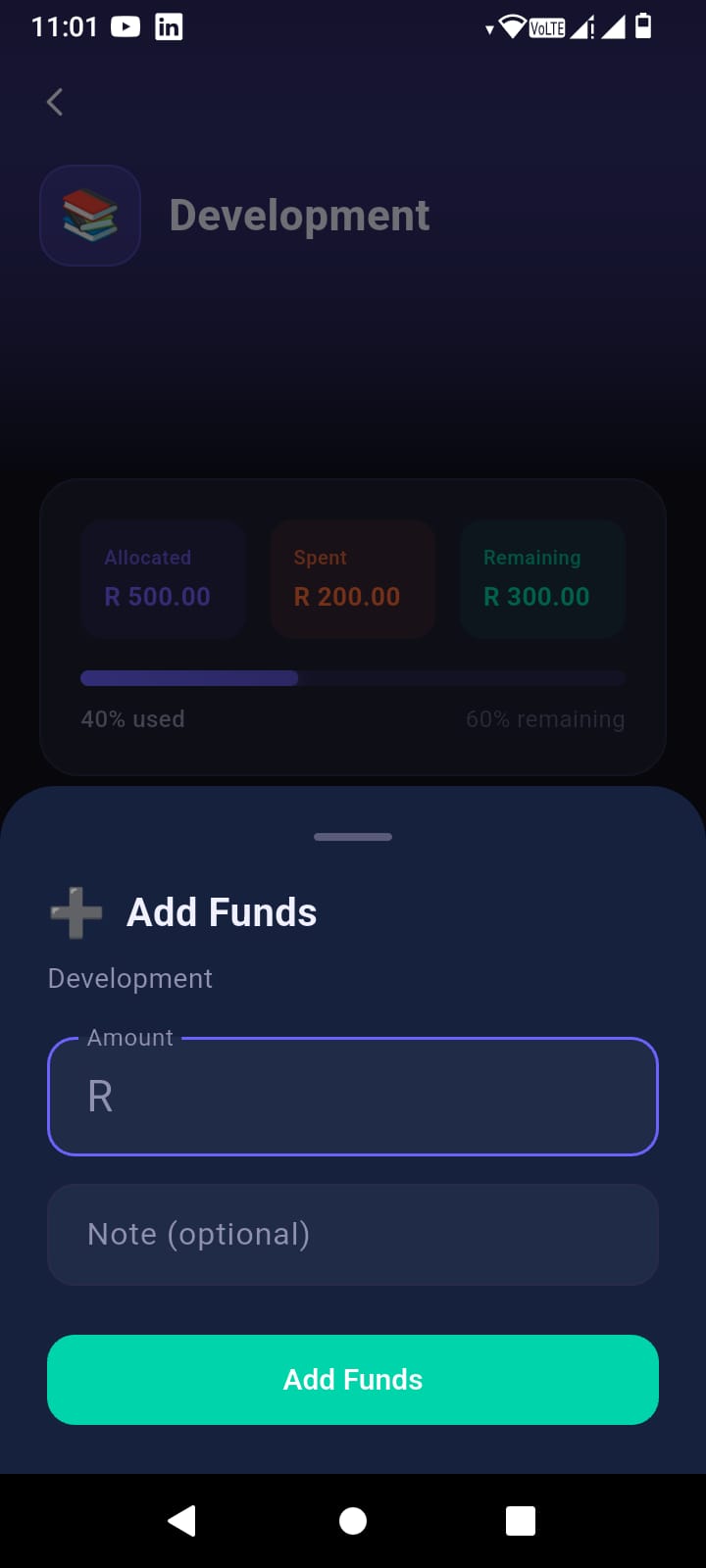The width and height of the screenshot is (706, 1568).
Task: Select the Remaining R 300.00 card
Action: coord(541,578)
